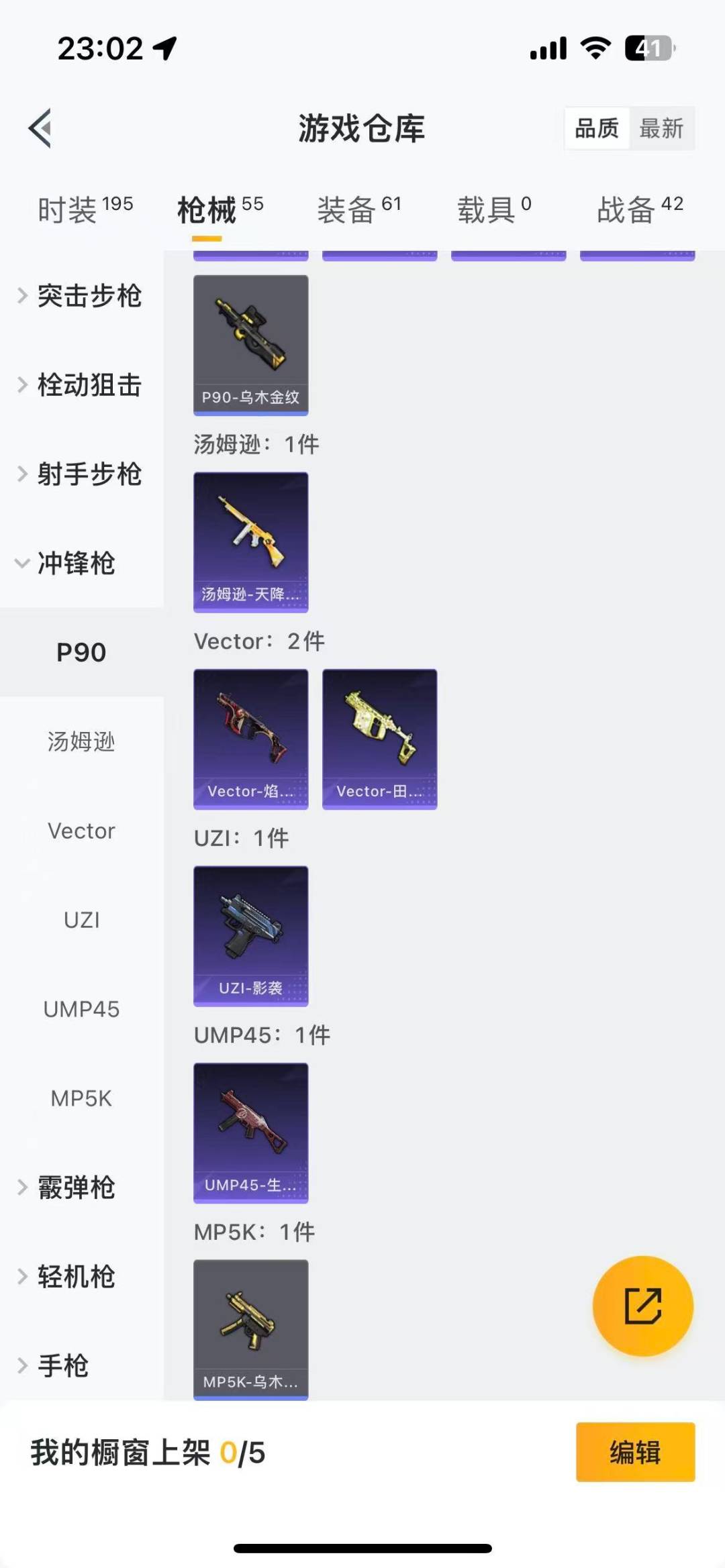Select Vector in the sidebar

pyautogui.click(x=81, y=831)
